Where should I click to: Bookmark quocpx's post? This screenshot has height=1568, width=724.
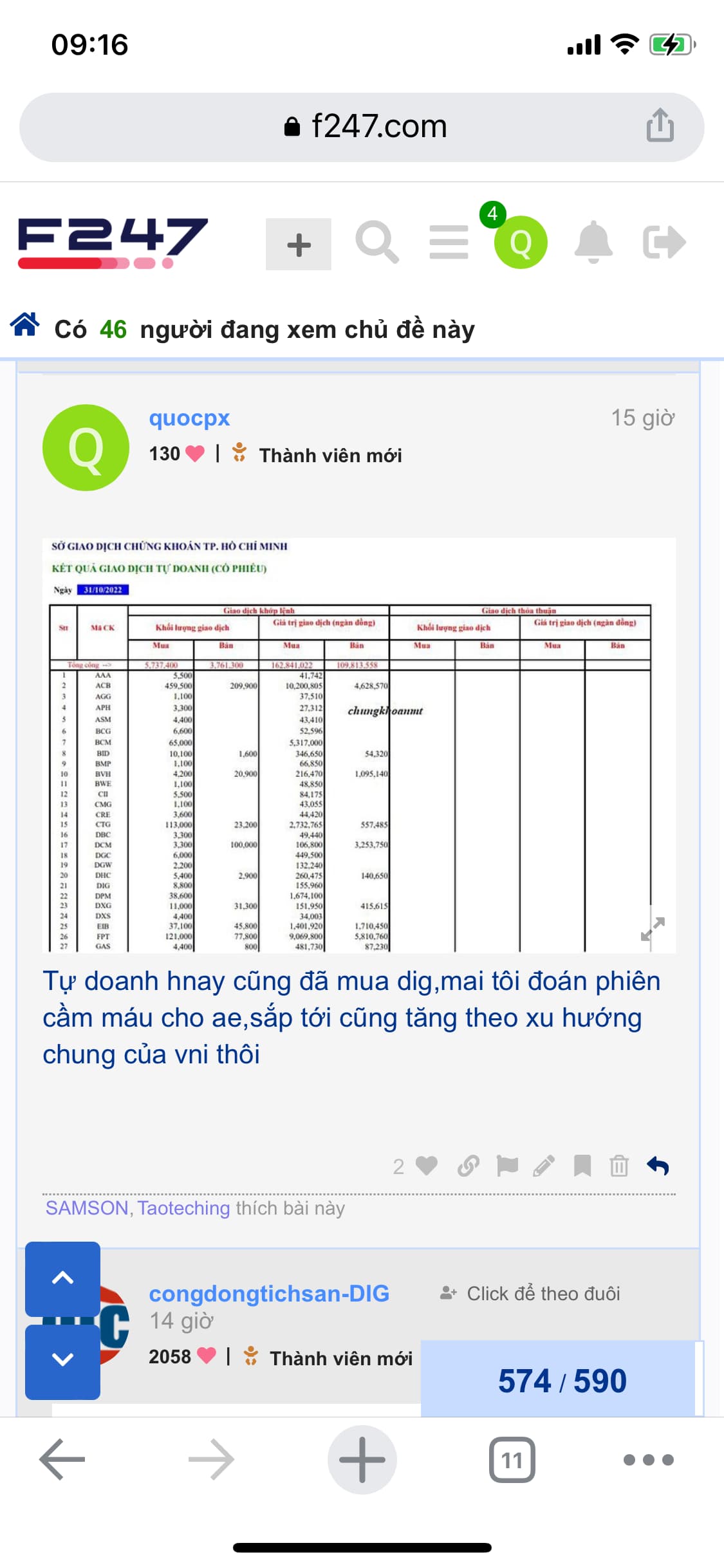click(x=582, y=1166)
